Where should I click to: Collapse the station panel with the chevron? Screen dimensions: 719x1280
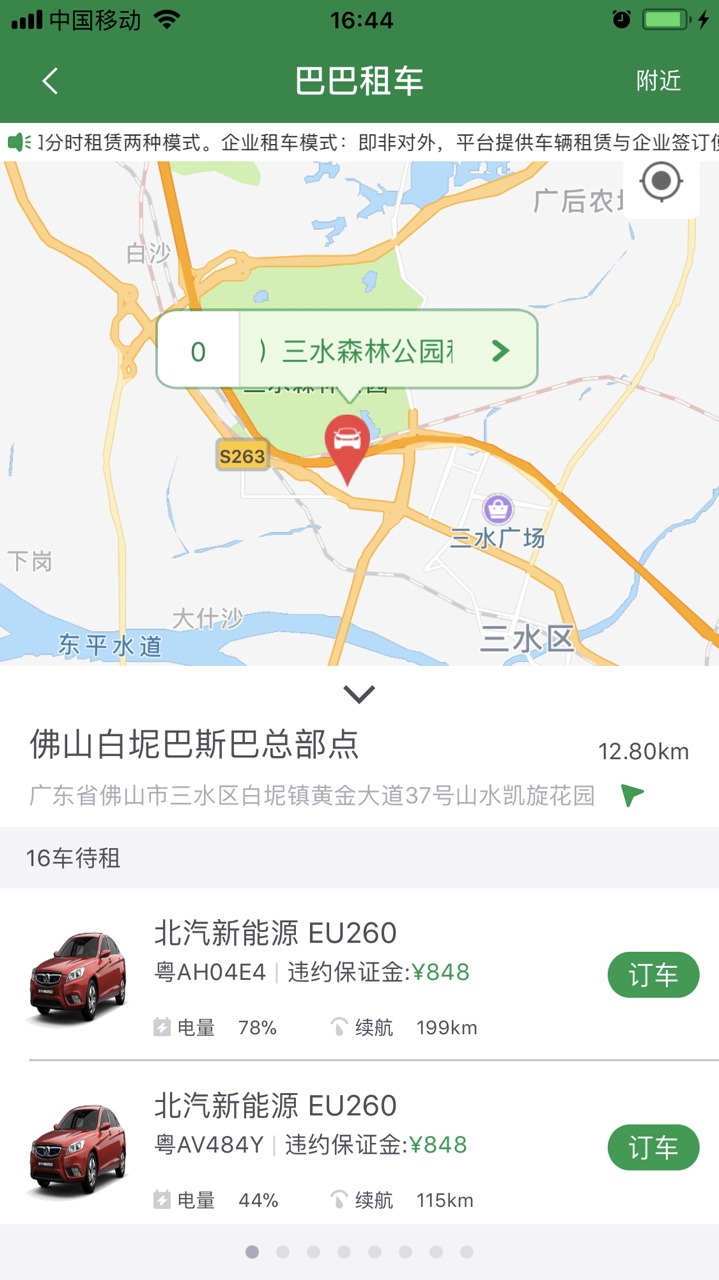[x=359, y=693]
